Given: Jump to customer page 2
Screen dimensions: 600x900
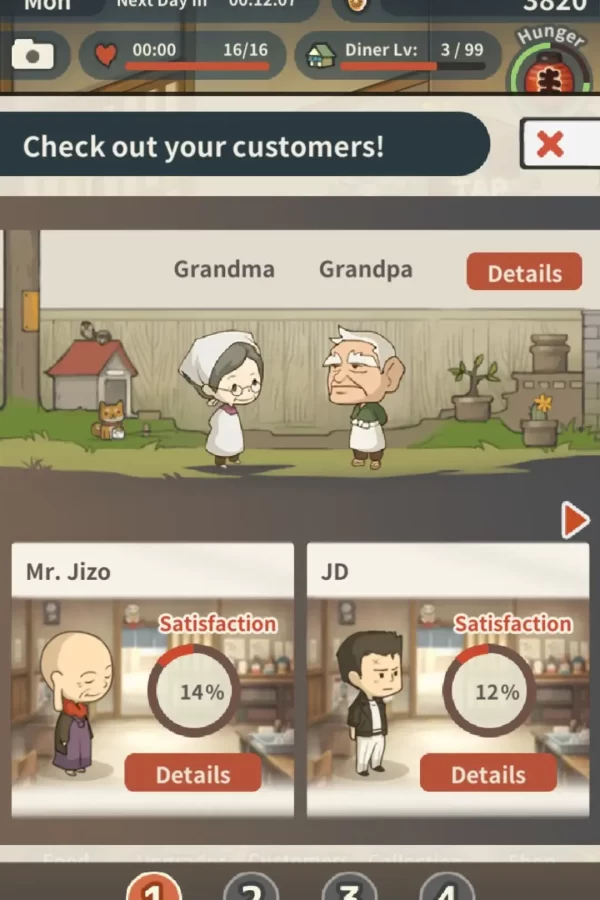Looking at the screenshot, I should (x=250, y=890).
